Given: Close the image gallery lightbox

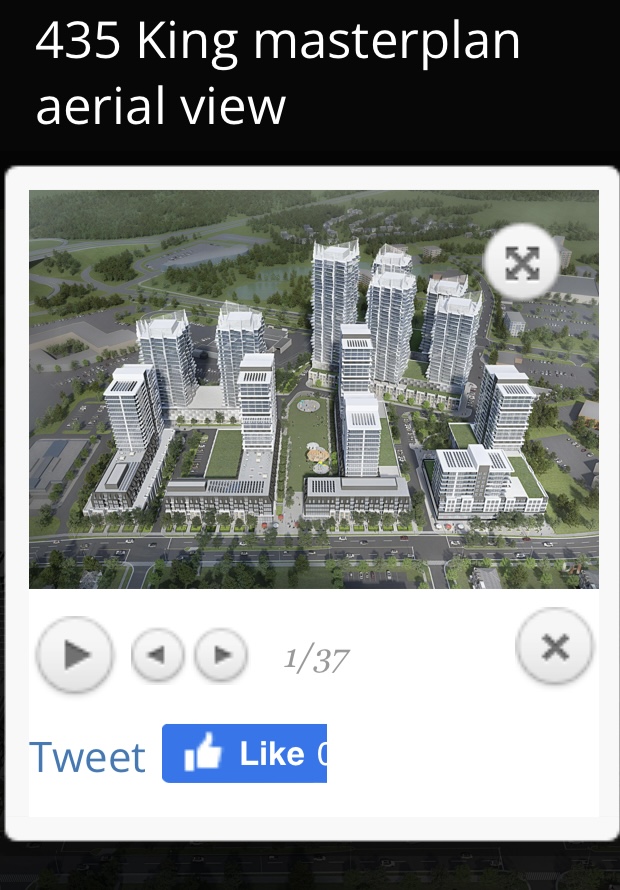Looking at the screenshot, I should click(554, 647).
